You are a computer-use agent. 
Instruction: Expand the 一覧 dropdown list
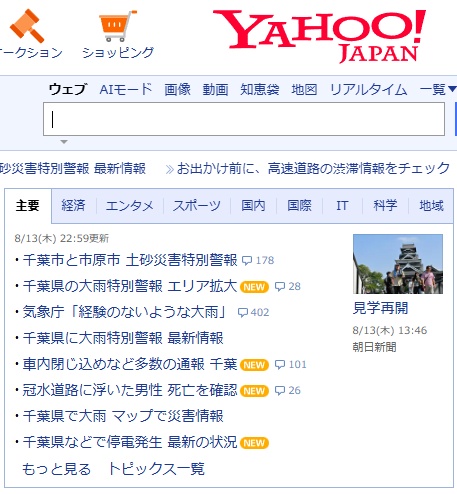tap(438, 89)
